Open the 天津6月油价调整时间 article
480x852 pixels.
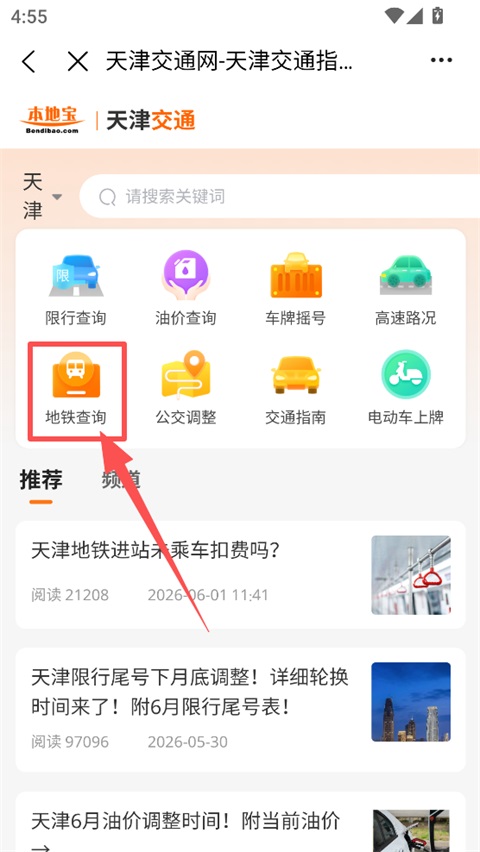(x=240, y=822)
